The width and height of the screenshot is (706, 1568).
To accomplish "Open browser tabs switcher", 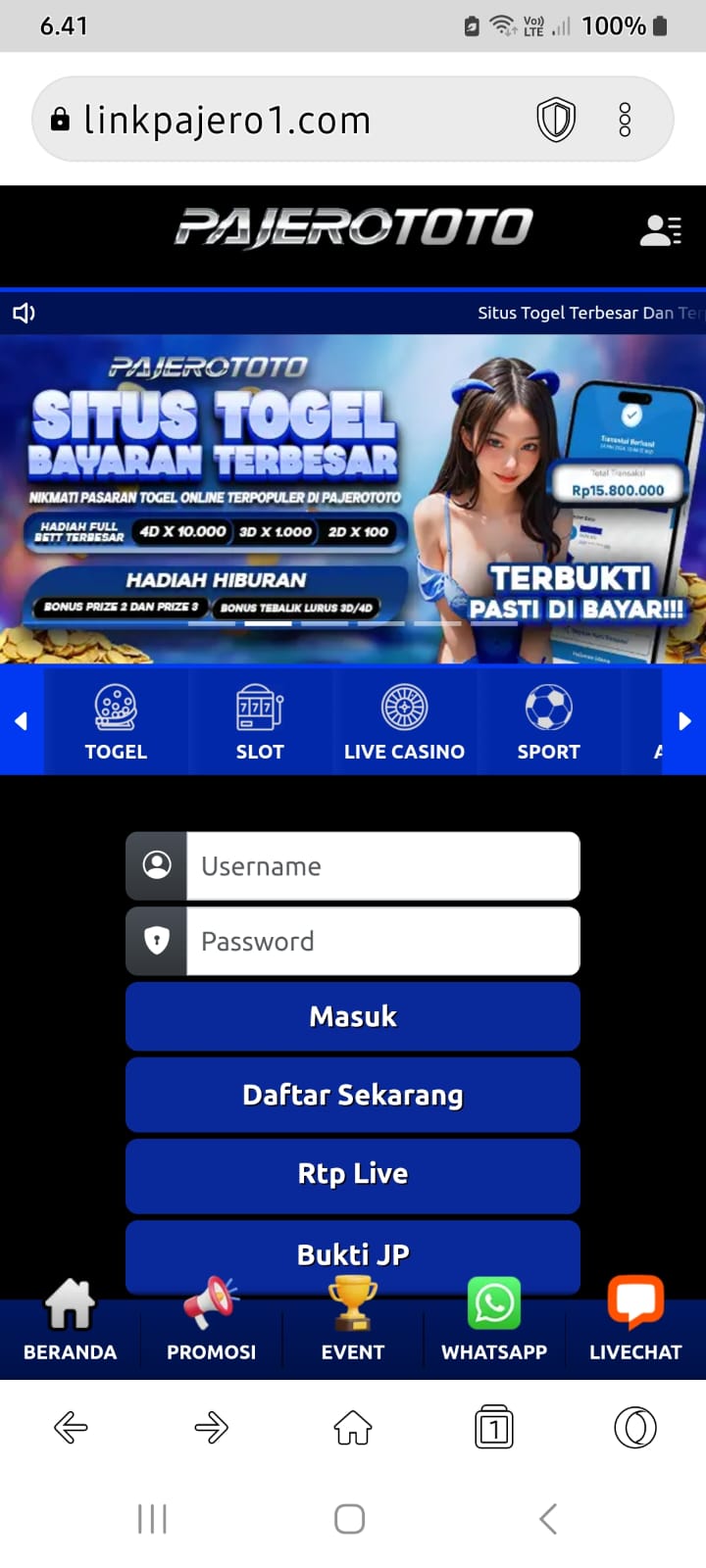I will [494, 1428].
